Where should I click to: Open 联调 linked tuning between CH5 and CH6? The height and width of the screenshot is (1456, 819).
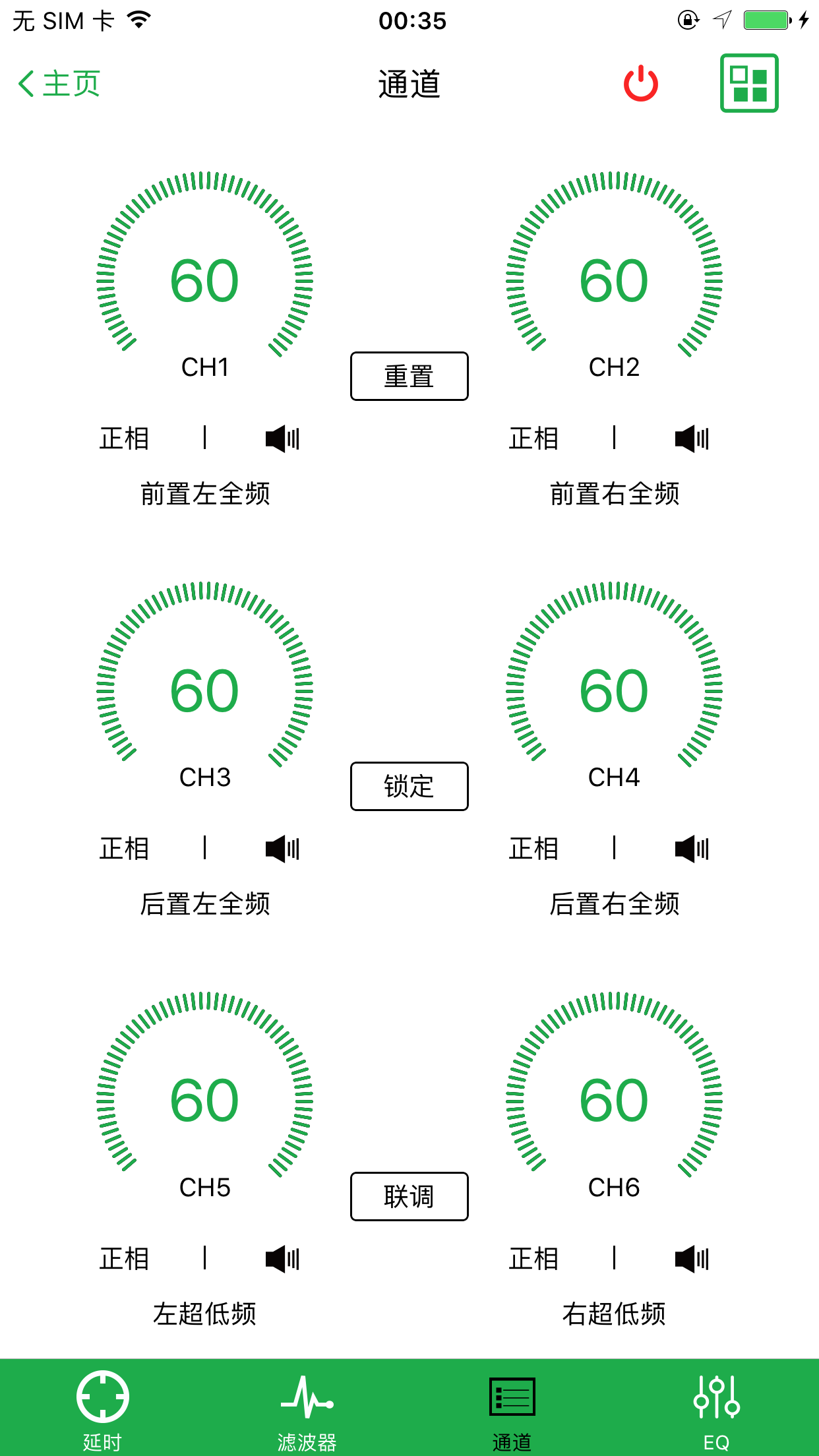[x=409, y=1197]
